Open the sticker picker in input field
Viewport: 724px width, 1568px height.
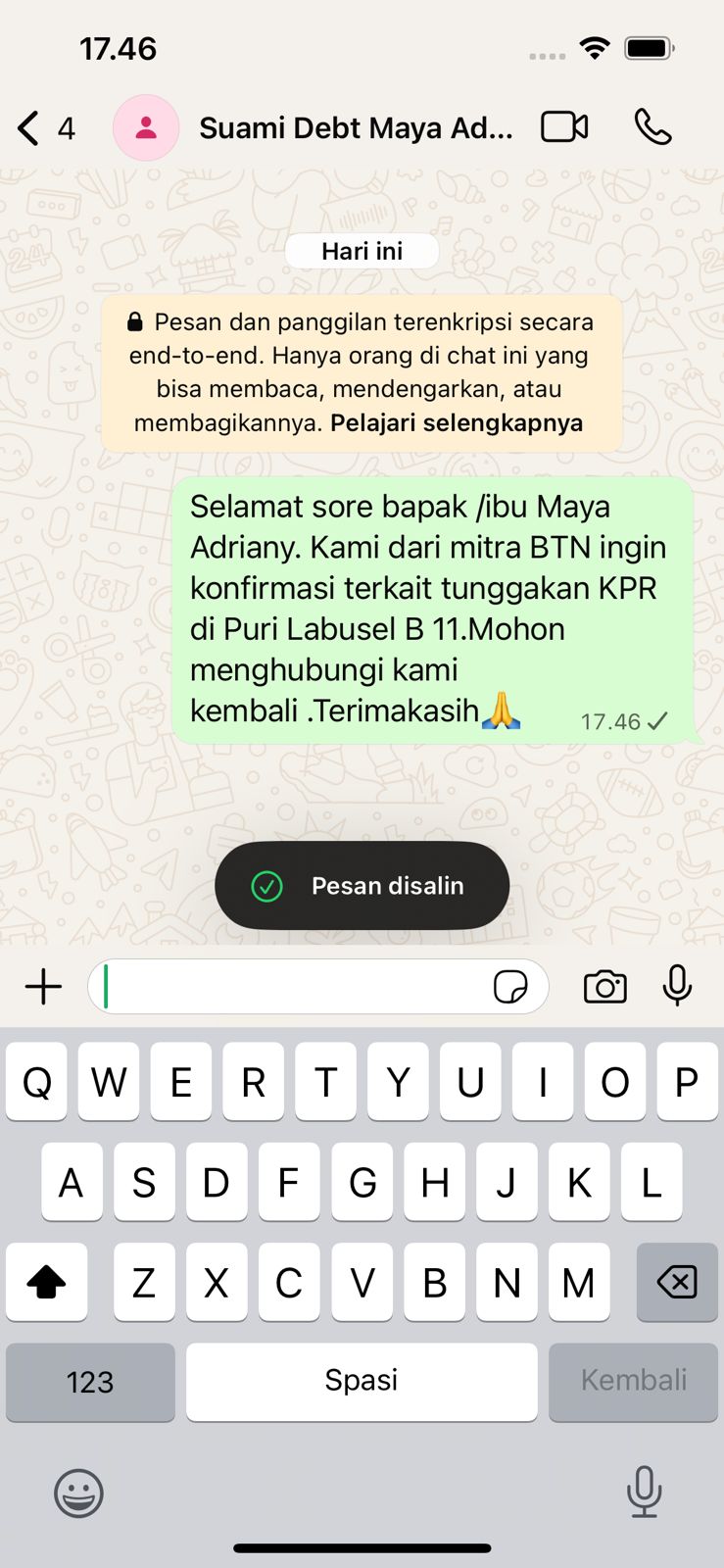coord(510,987)
